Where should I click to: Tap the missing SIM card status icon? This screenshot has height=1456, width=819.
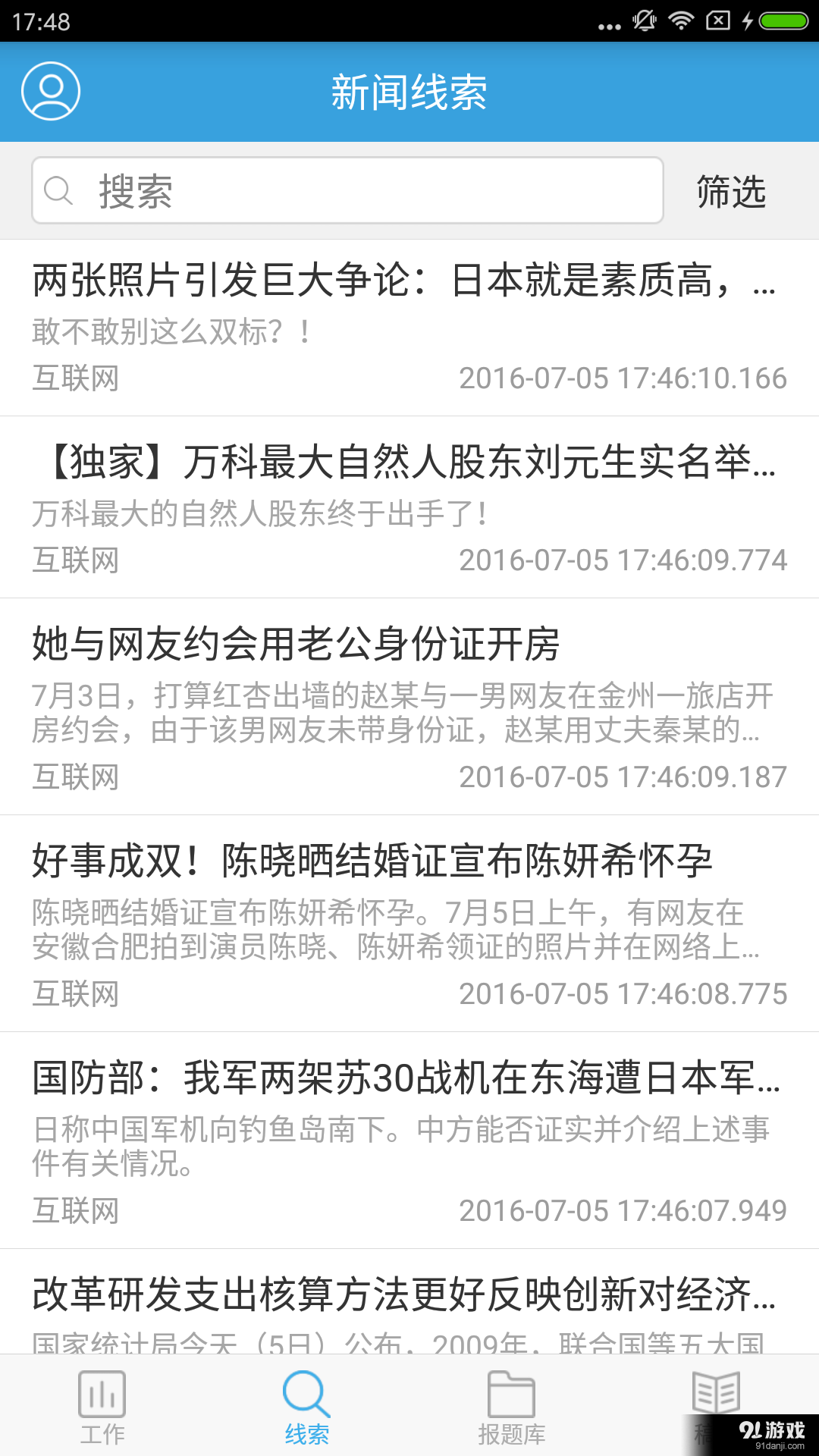pos(720,19)
